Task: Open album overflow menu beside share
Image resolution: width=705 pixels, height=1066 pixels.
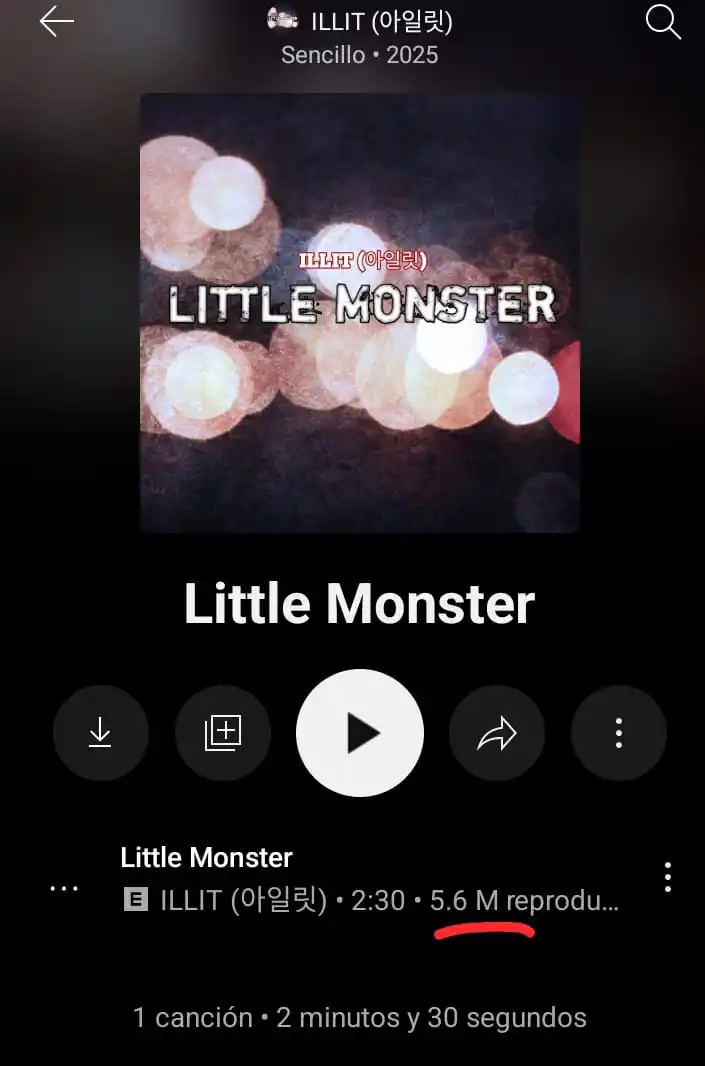Action: [x=618, y=734]
